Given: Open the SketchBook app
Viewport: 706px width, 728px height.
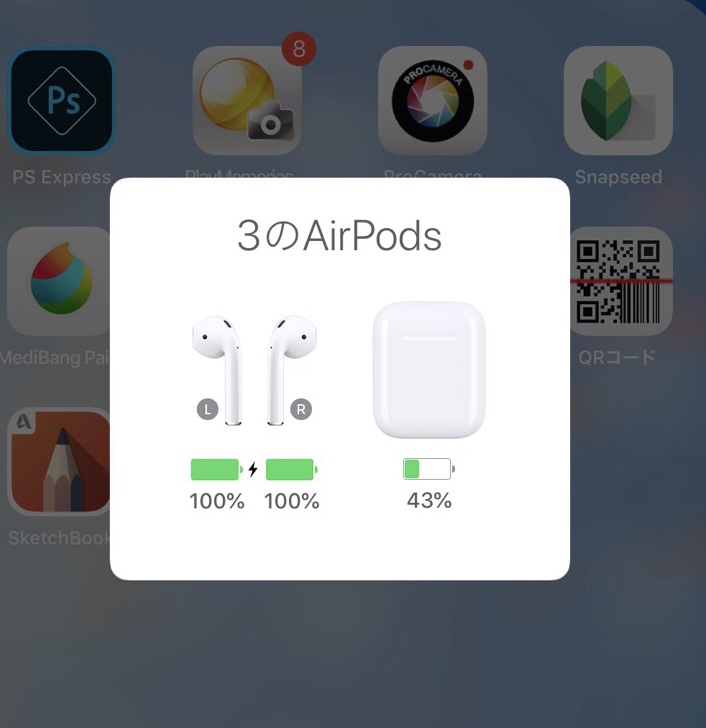Looking at the screenshot, I should [x=59, y=462].
